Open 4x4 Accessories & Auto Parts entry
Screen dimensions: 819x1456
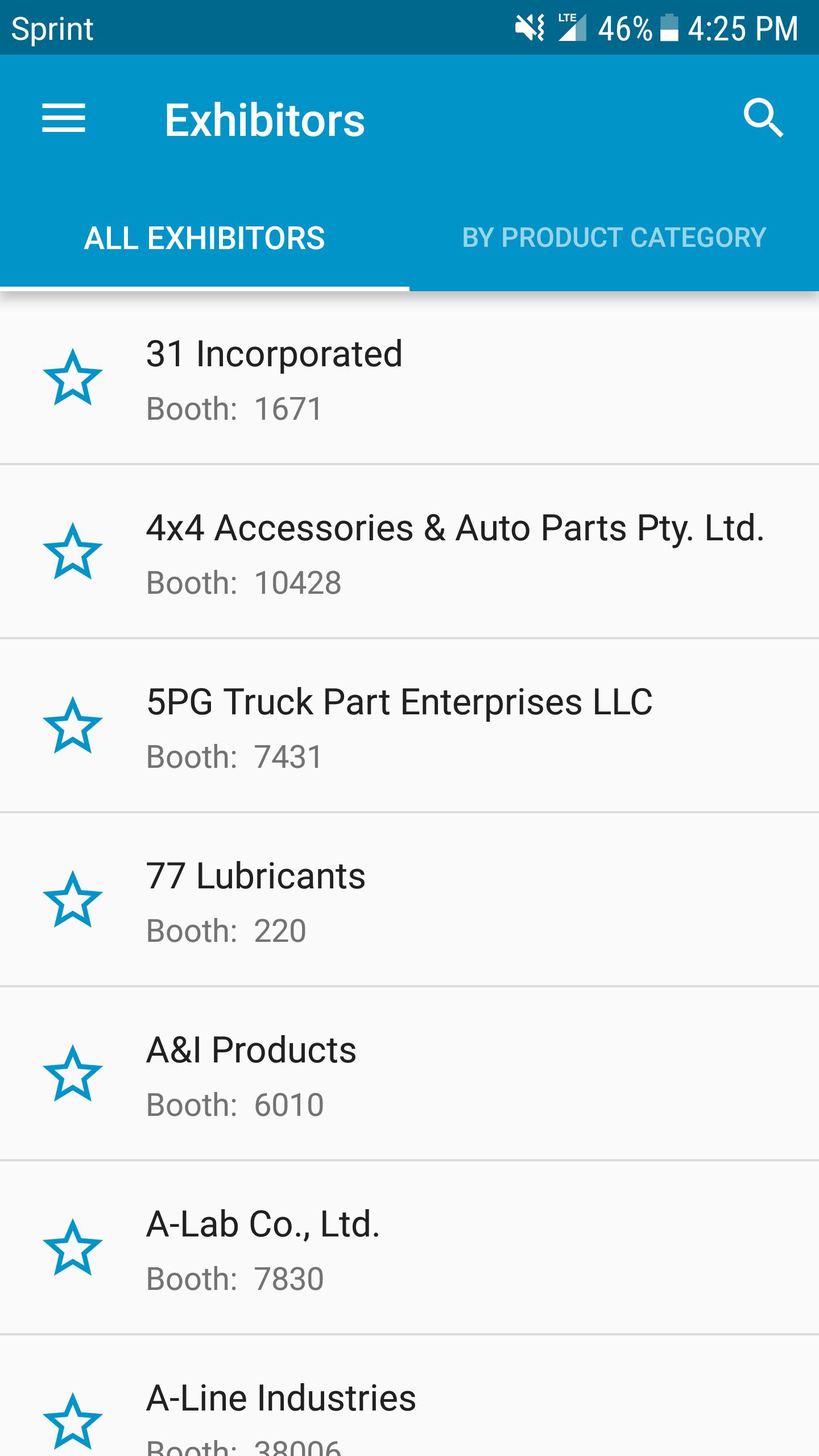click(x=409, y=552)
